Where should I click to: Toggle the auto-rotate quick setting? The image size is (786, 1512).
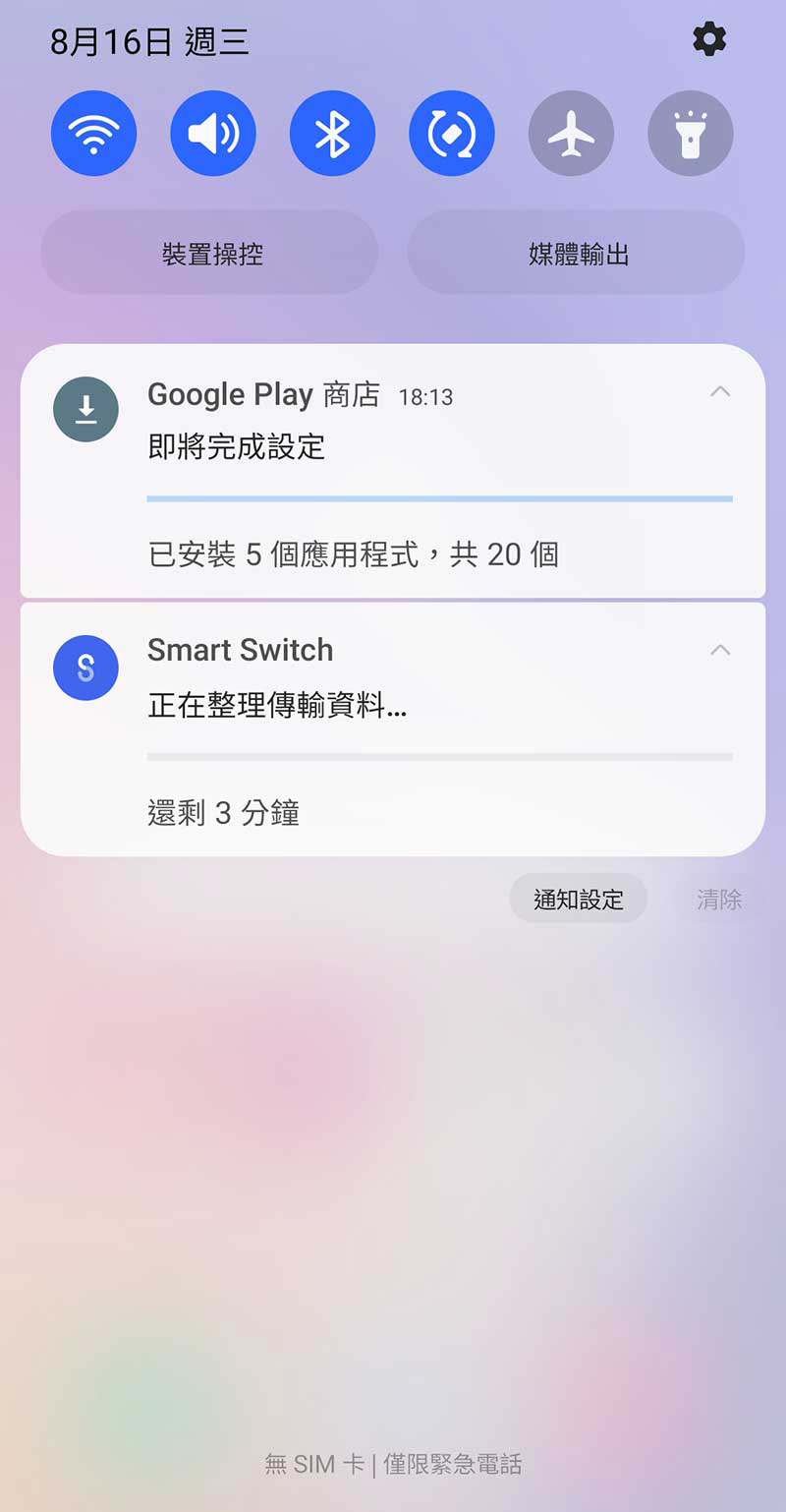(452, 134)
